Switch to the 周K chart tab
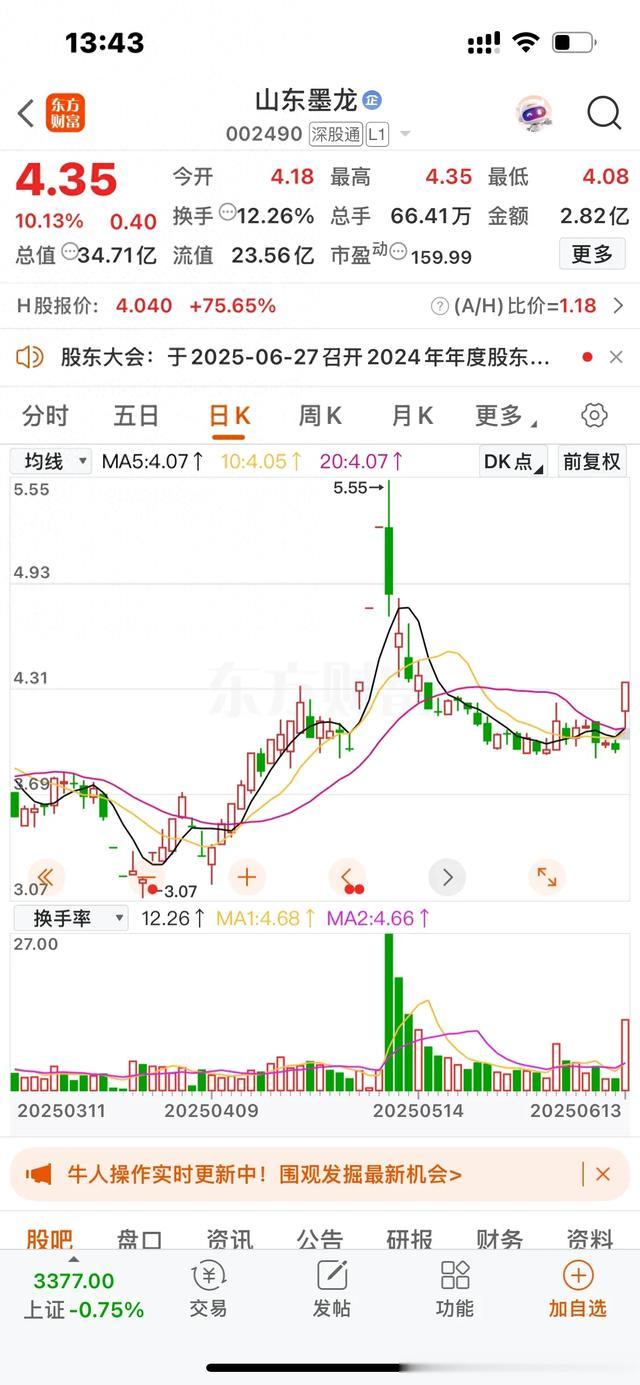The image size is (640, 1385). (319, 416)
